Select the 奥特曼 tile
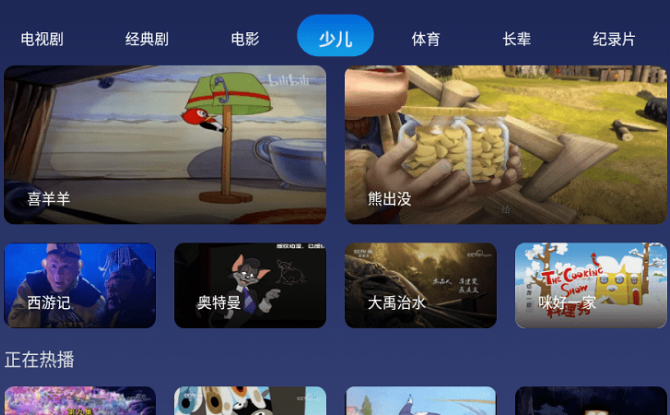Viewport: 670px width, 415px height. 250,285
